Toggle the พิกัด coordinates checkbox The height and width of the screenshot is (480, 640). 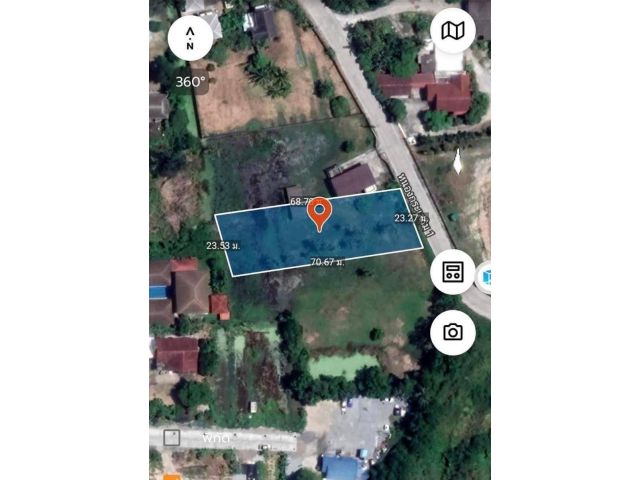click(172, 437)
